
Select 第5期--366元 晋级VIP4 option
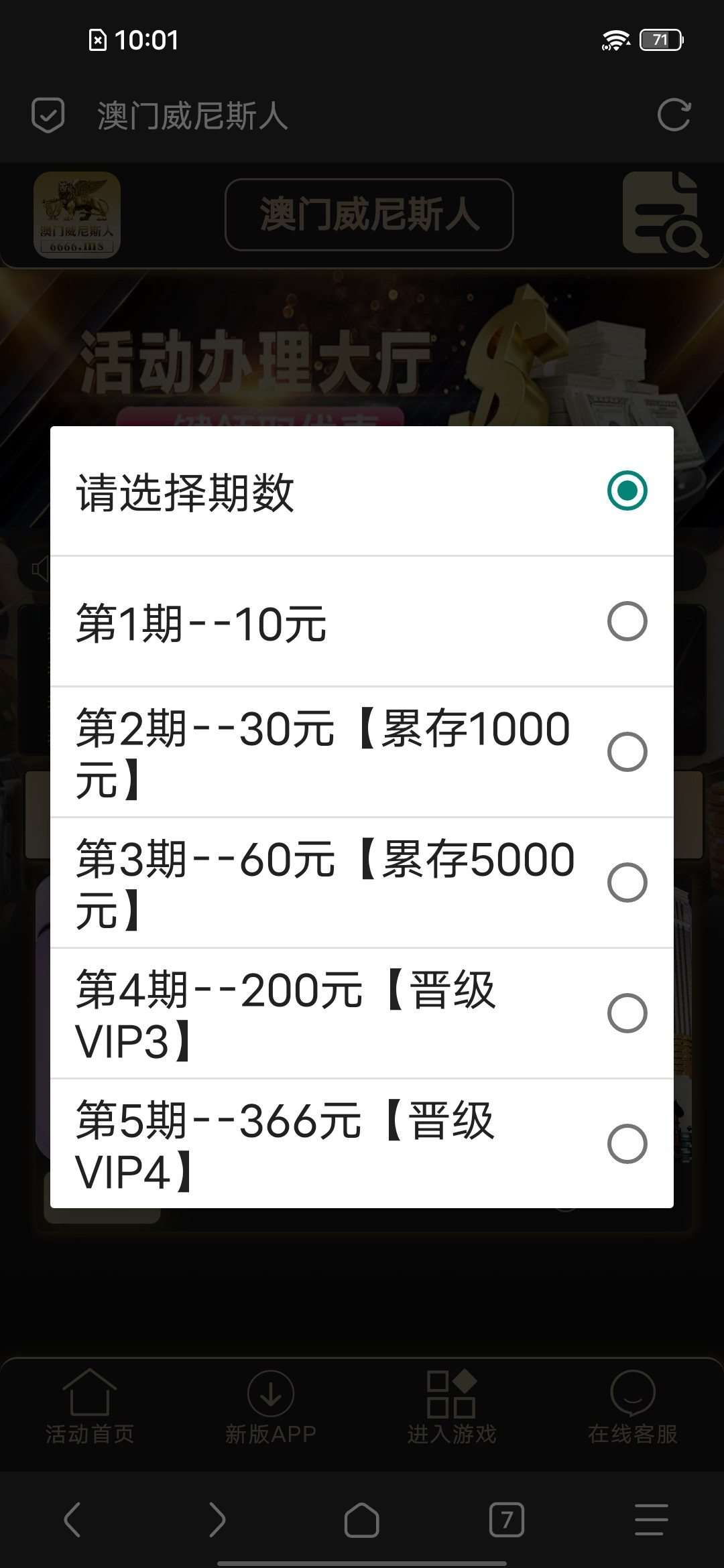pyautogui.click(x=362, y=1144)
